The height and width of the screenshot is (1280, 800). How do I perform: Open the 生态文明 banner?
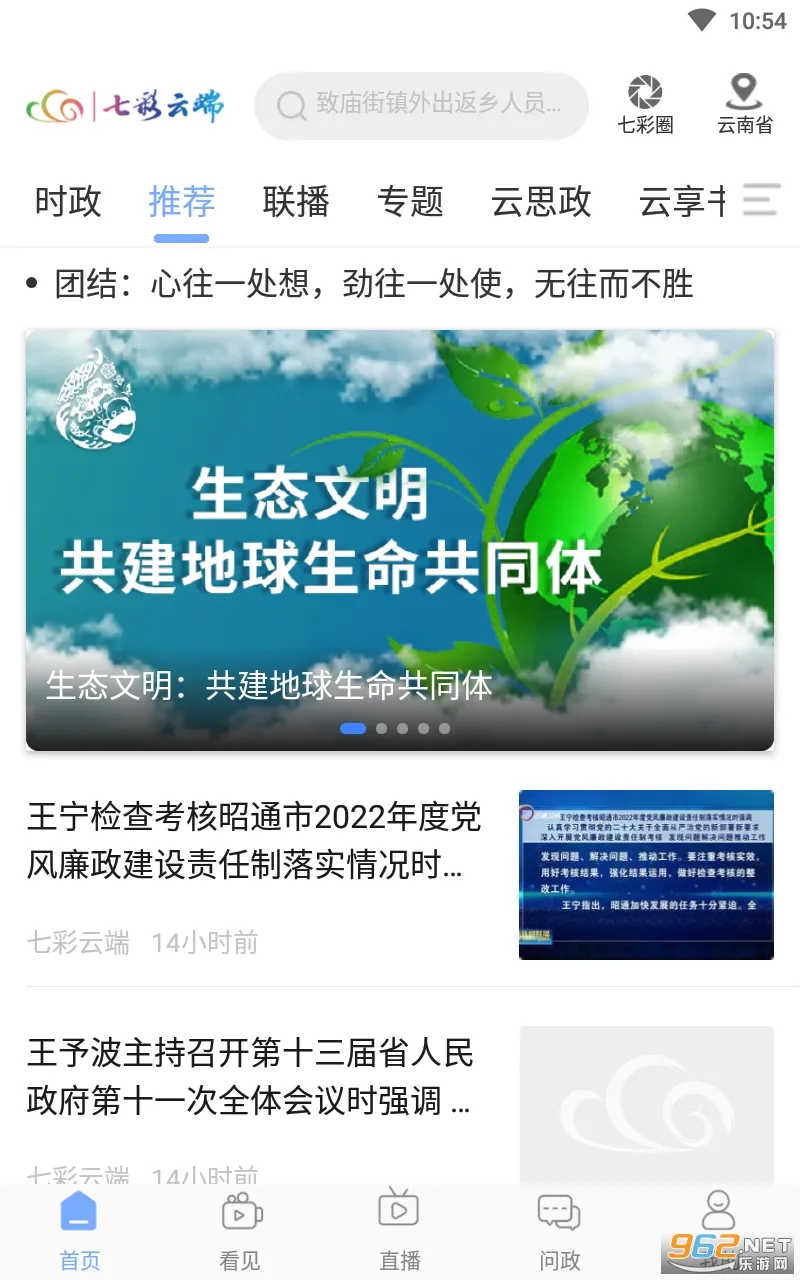[400, 540]
